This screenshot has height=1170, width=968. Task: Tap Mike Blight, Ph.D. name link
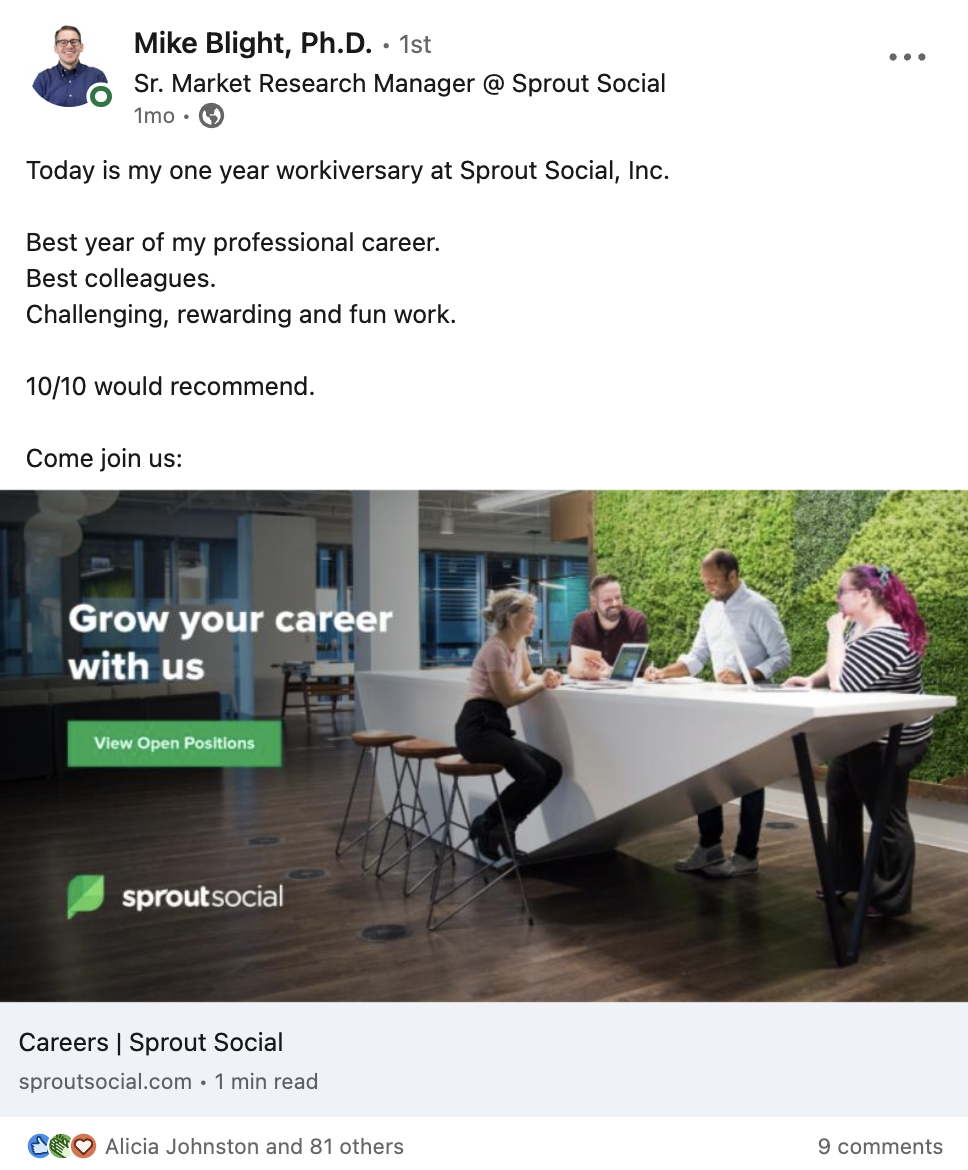click(252, 44)
